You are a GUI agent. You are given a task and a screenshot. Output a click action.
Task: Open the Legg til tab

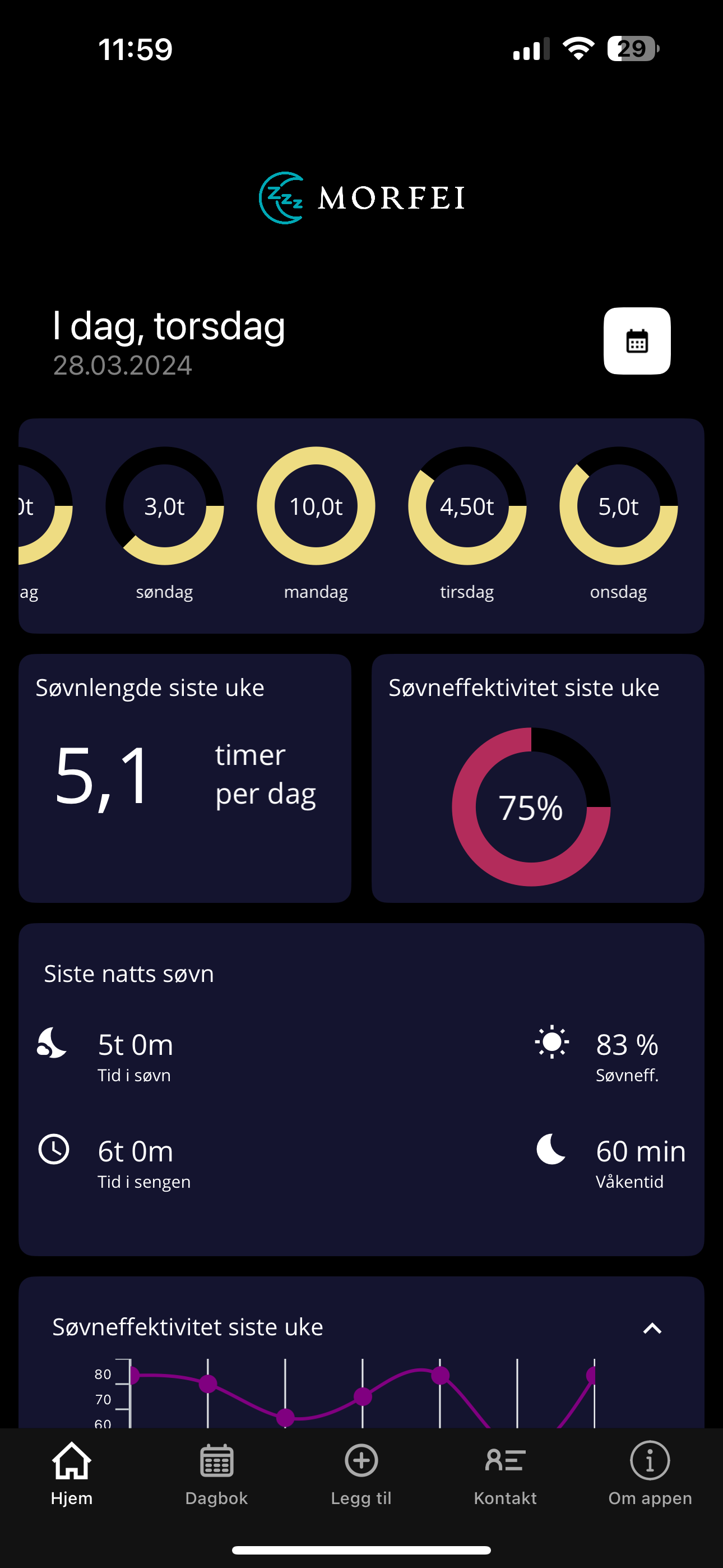pos(361,1473)
